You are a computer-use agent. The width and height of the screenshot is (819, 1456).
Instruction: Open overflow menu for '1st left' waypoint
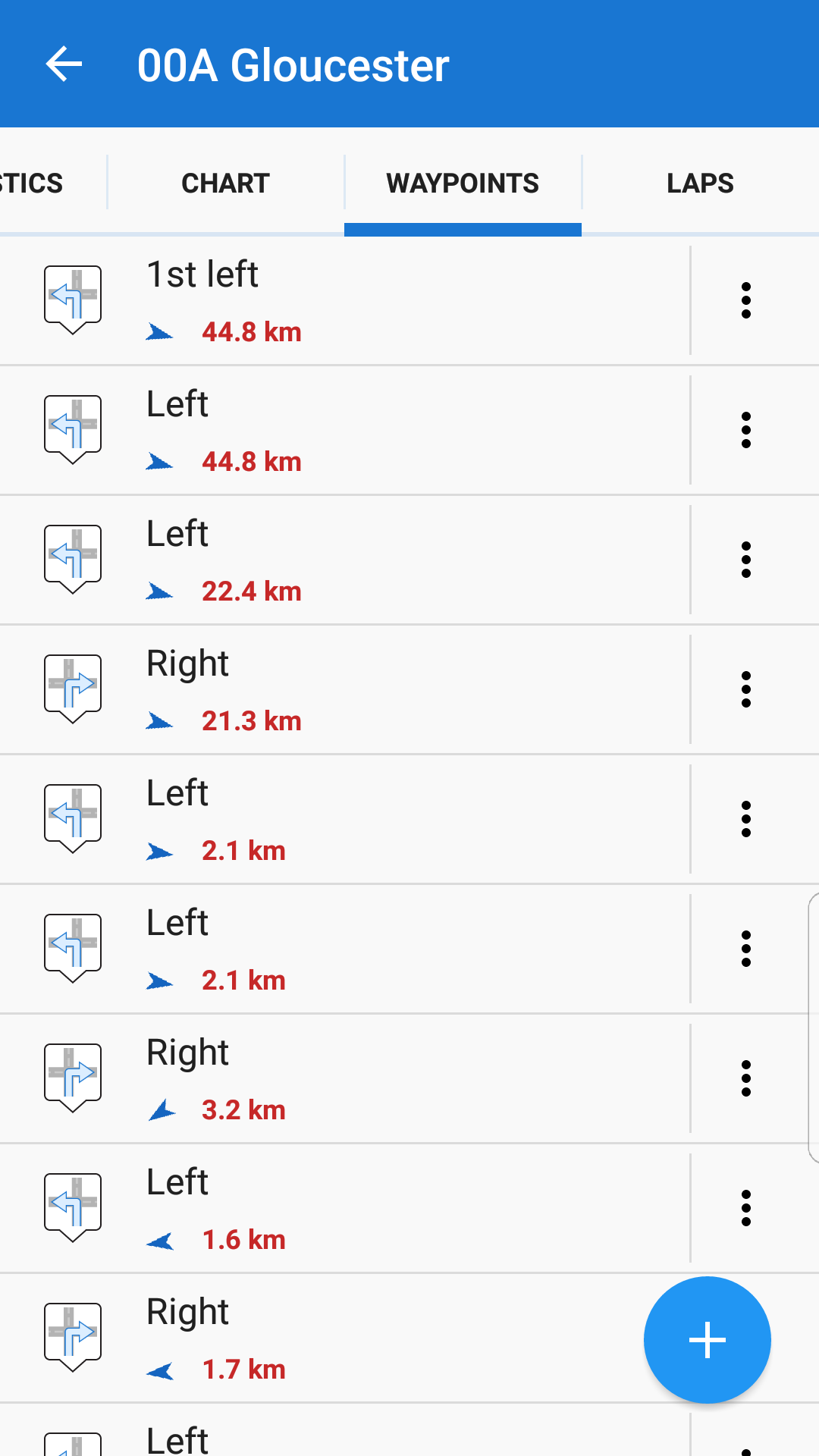(746, 301)
